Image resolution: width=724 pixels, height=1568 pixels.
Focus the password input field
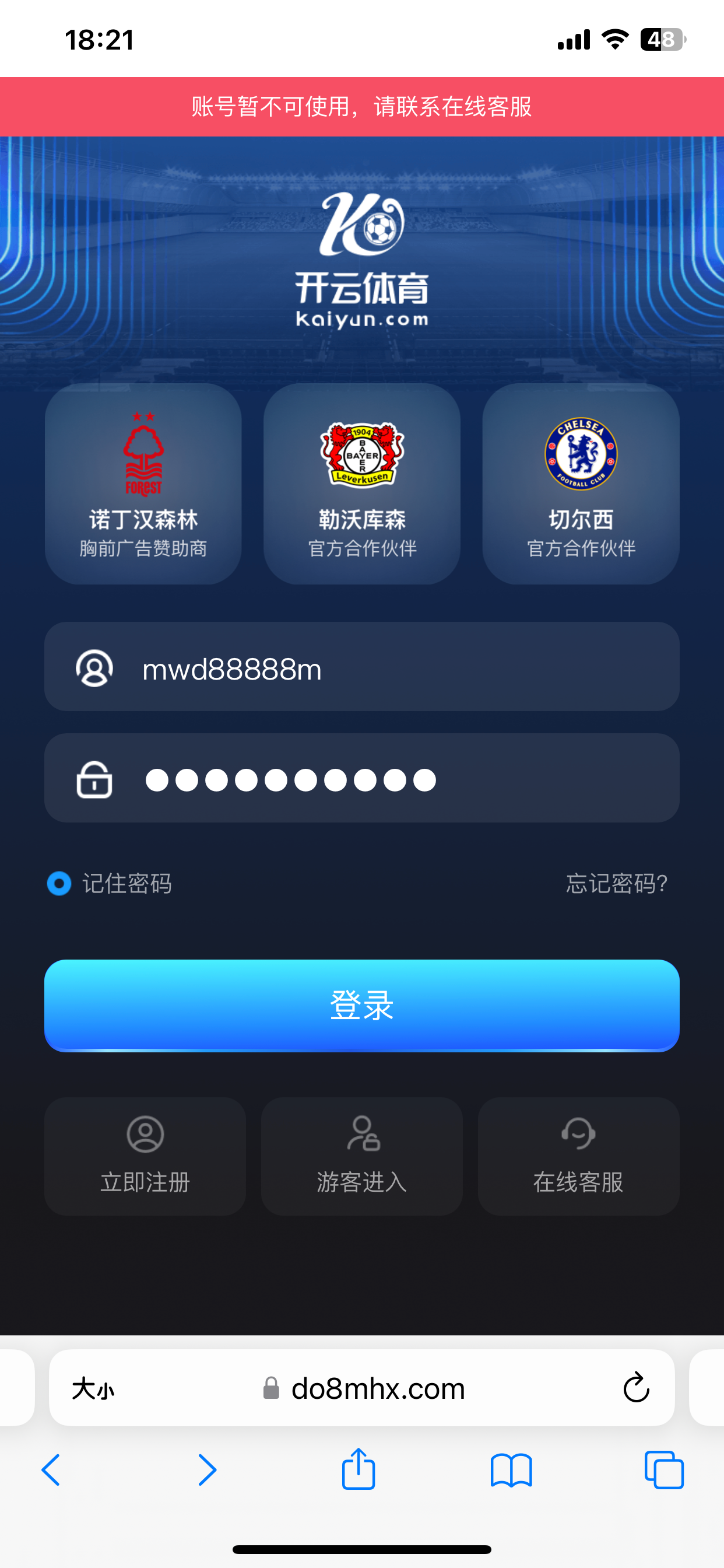pos(361,779)
